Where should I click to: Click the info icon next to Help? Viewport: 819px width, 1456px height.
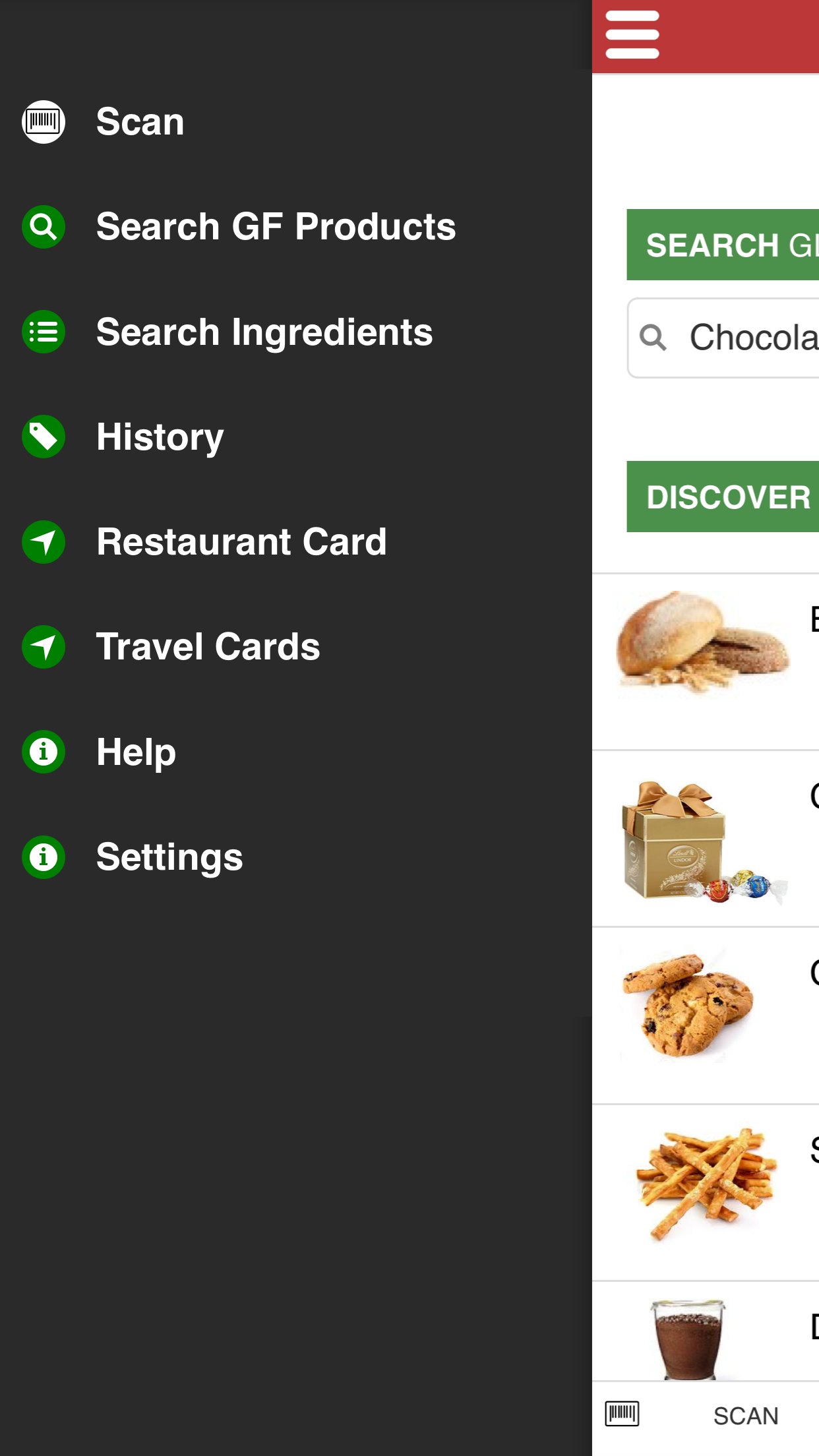click(x=43, y=752)
